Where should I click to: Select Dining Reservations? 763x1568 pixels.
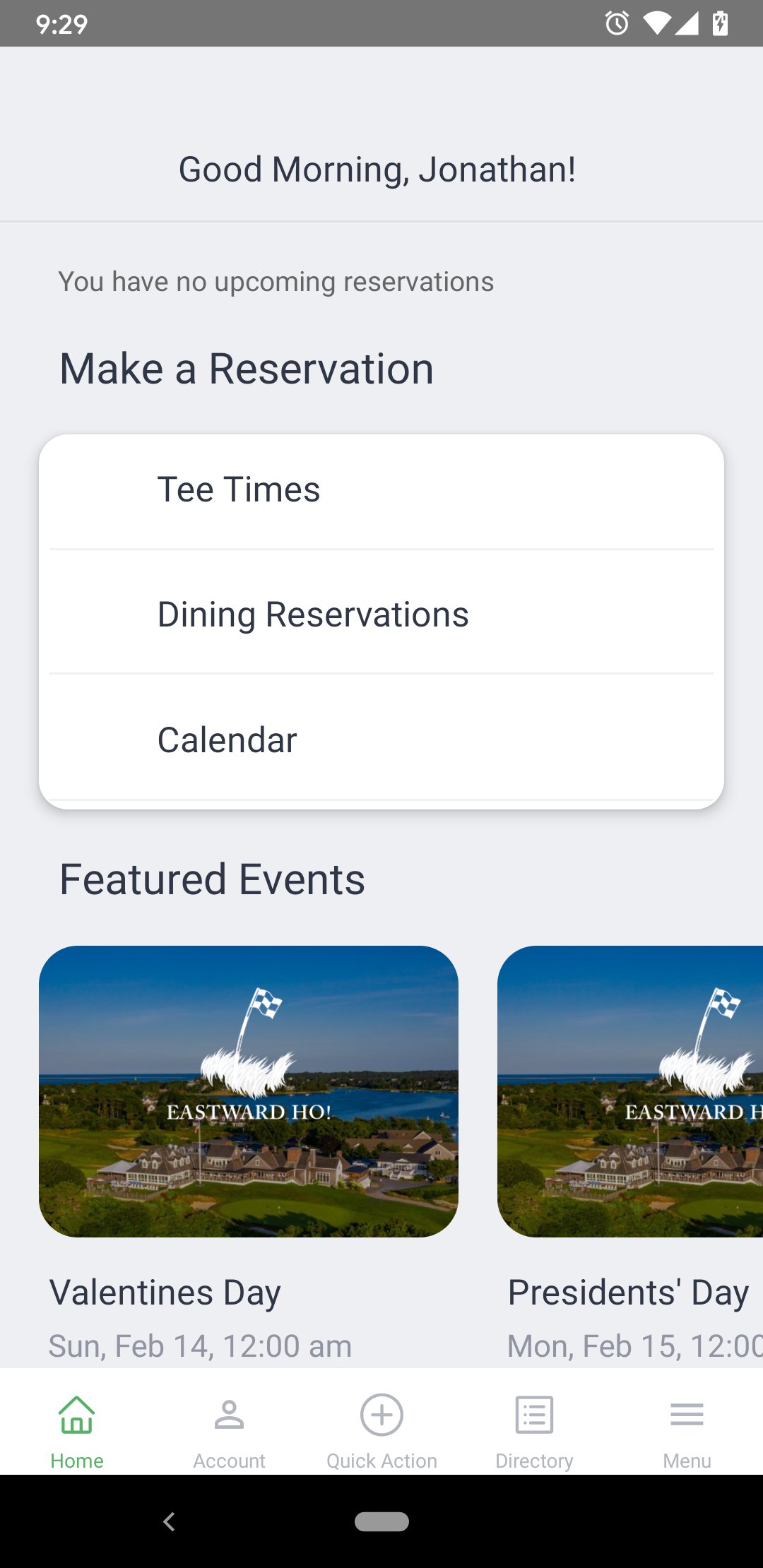[381, 614]
